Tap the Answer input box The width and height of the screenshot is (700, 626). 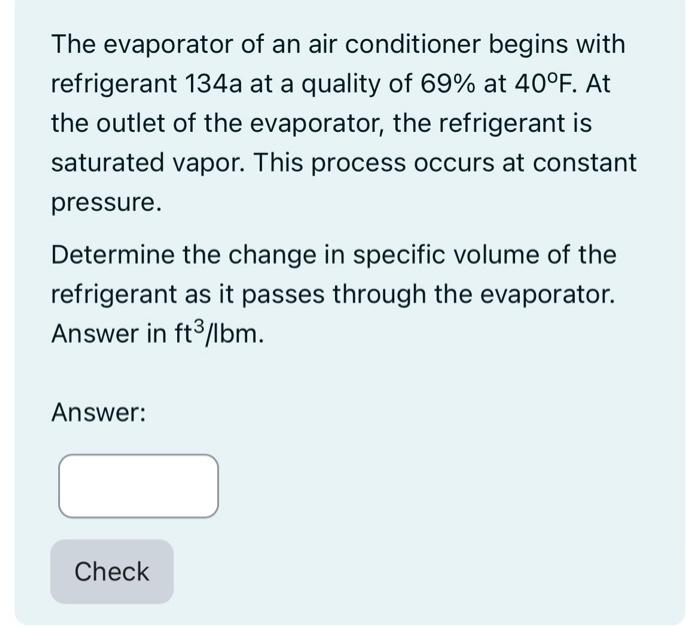[138, 486]
